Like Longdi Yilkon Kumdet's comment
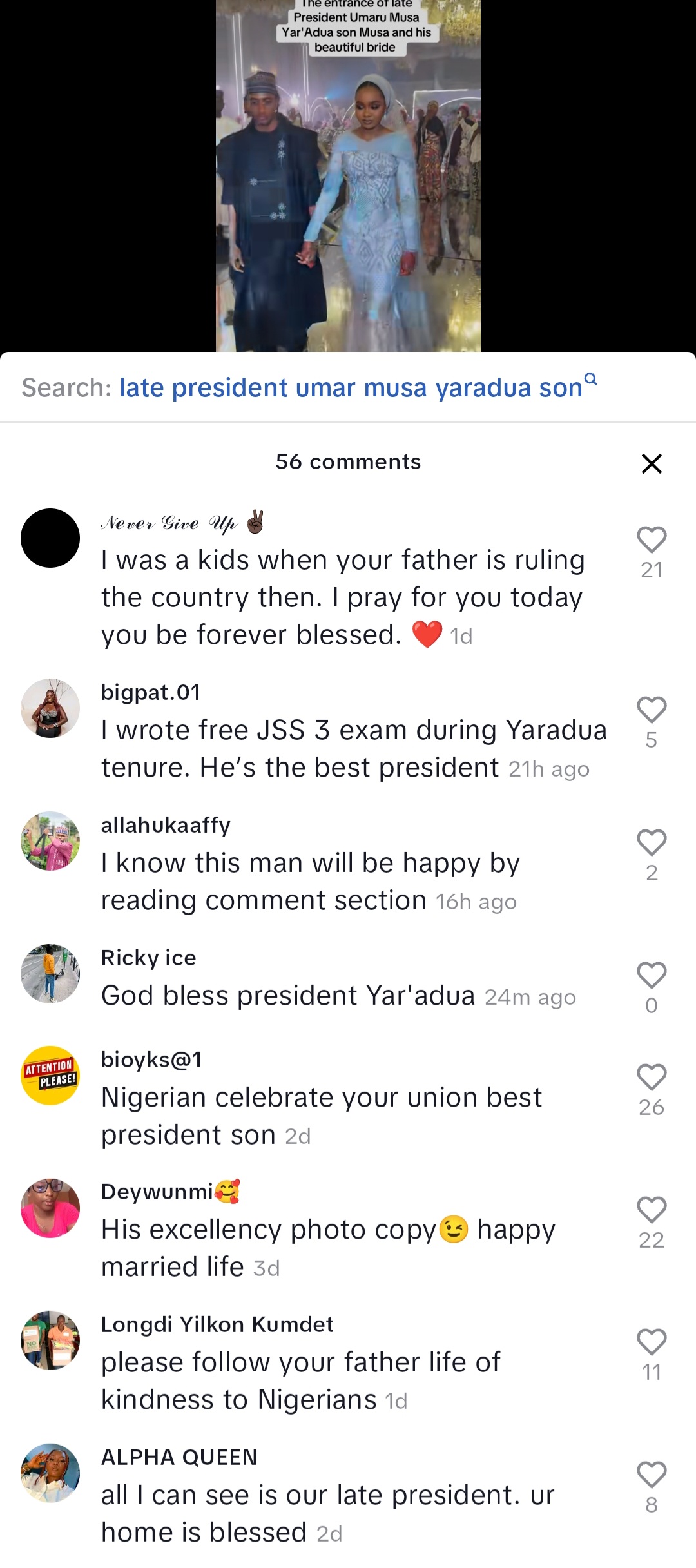This screenshot has height=1568, width=696. coord(651,1343)
